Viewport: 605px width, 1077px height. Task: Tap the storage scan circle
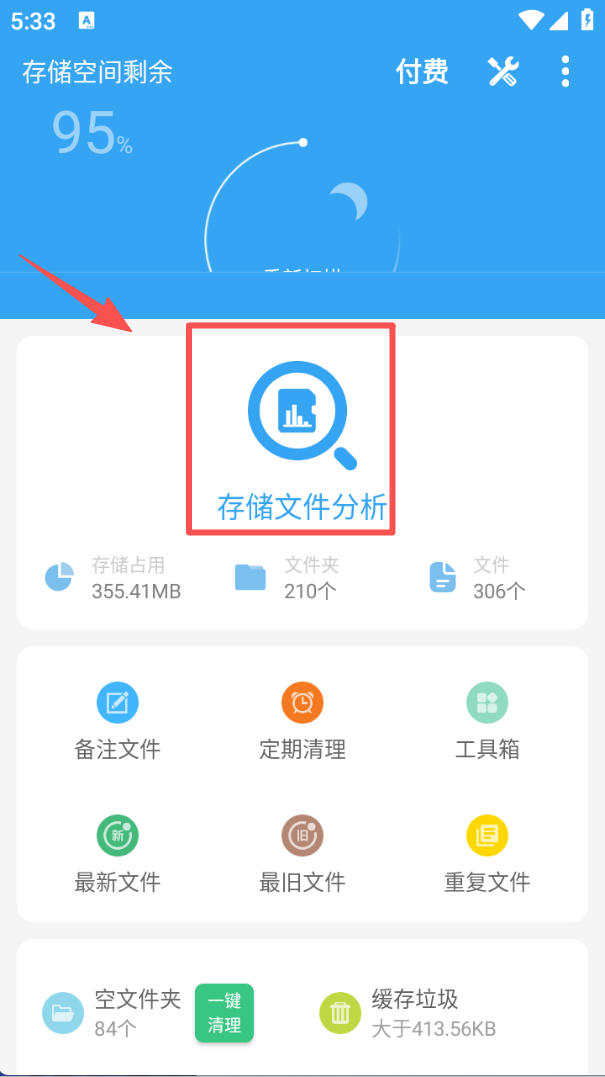[x=303, y=215]
